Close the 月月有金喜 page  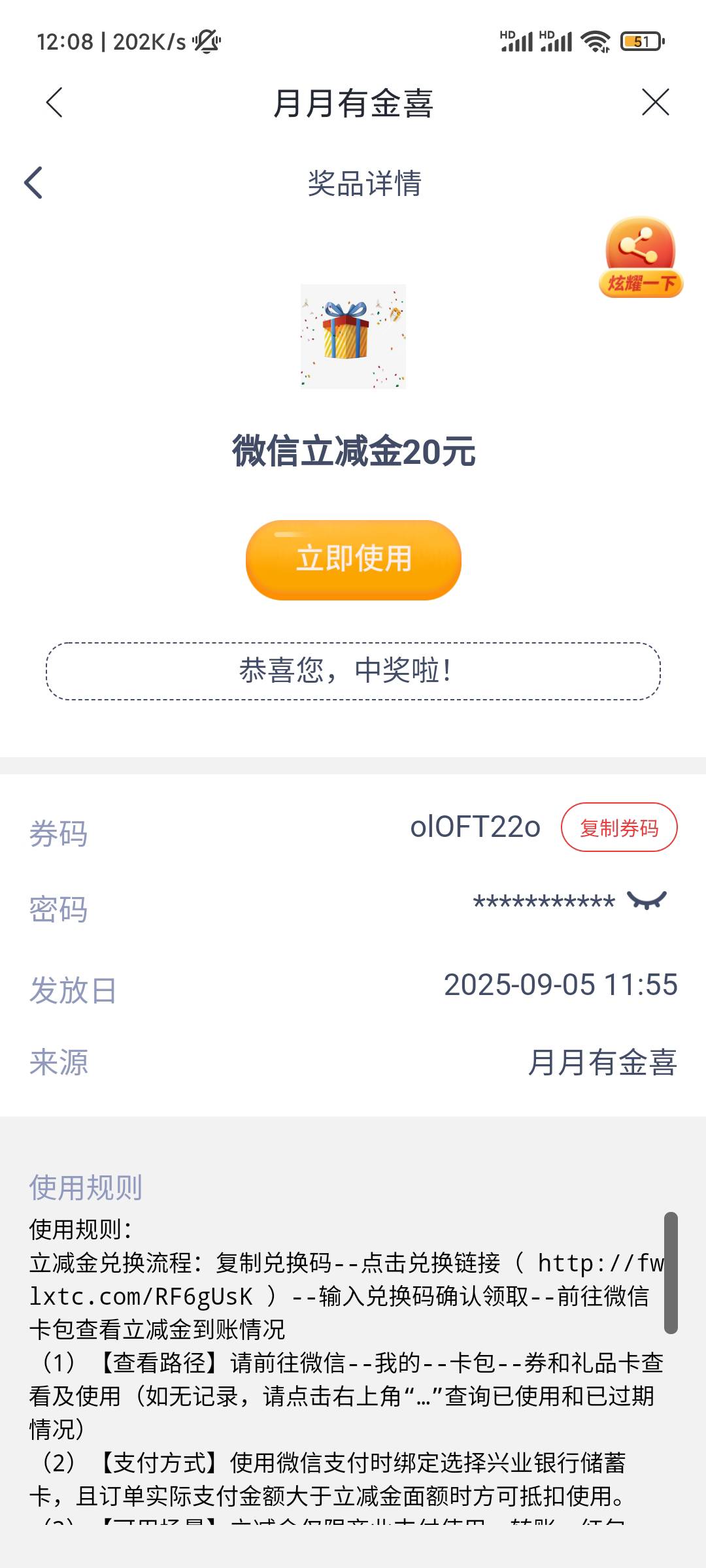(x=655, y=103)
